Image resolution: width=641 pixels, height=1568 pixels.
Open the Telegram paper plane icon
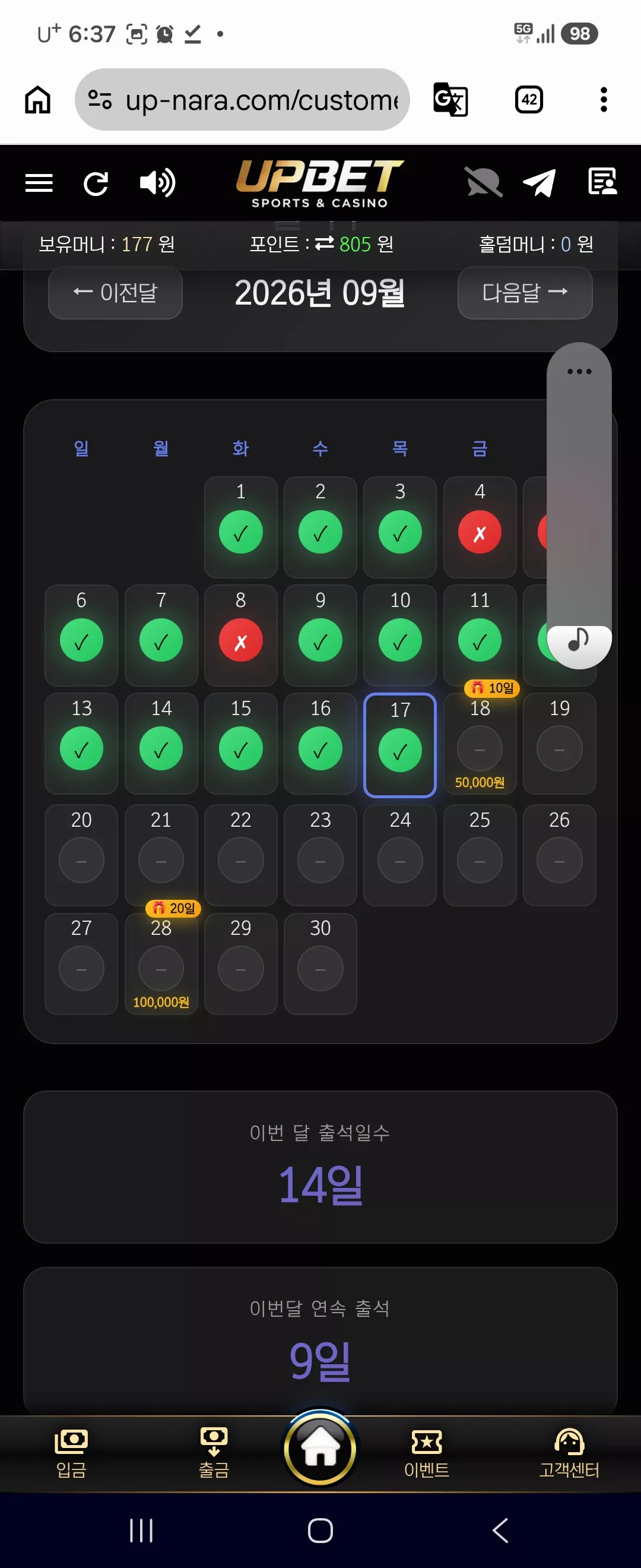(x=540, y=182)
